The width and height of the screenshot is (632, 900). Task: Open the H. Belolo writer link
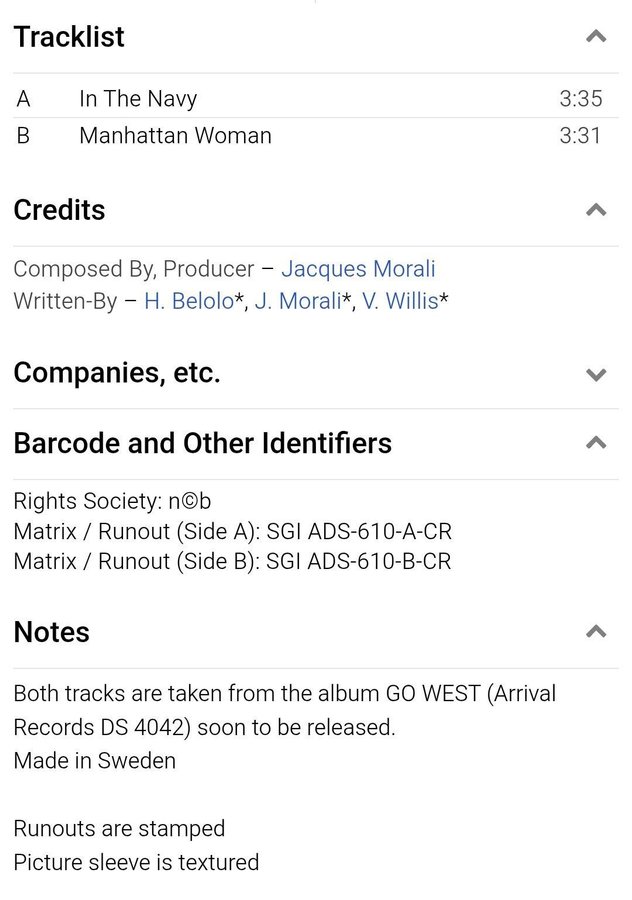pos(188,301)
